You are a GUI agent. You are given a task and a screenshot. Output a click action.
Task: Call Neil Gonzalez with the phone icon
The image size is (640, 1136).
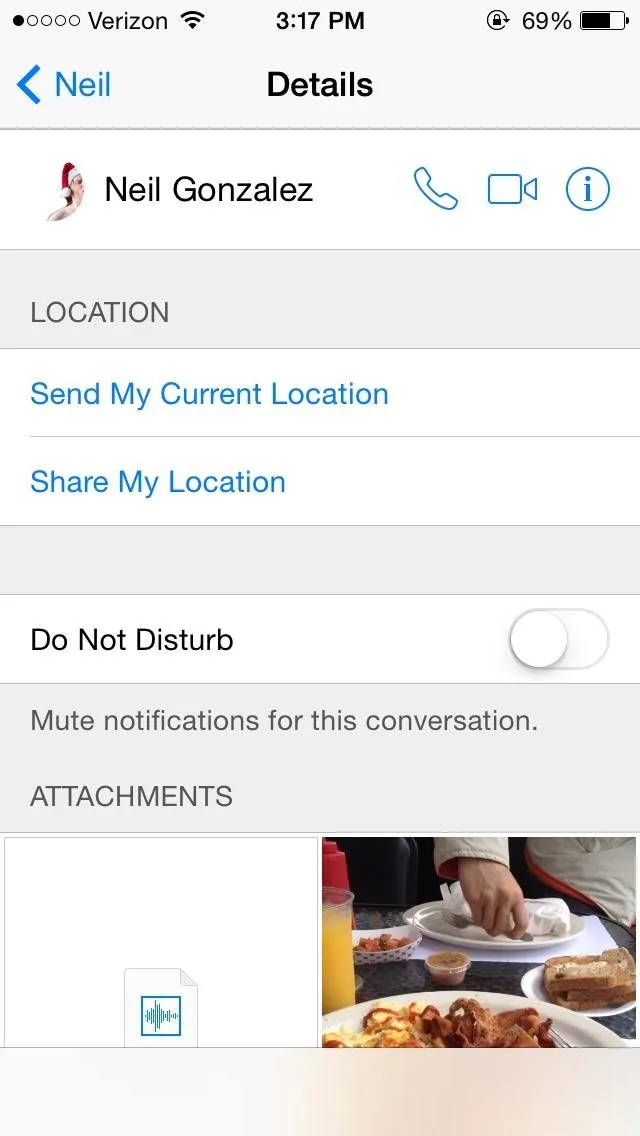[436, 189]
